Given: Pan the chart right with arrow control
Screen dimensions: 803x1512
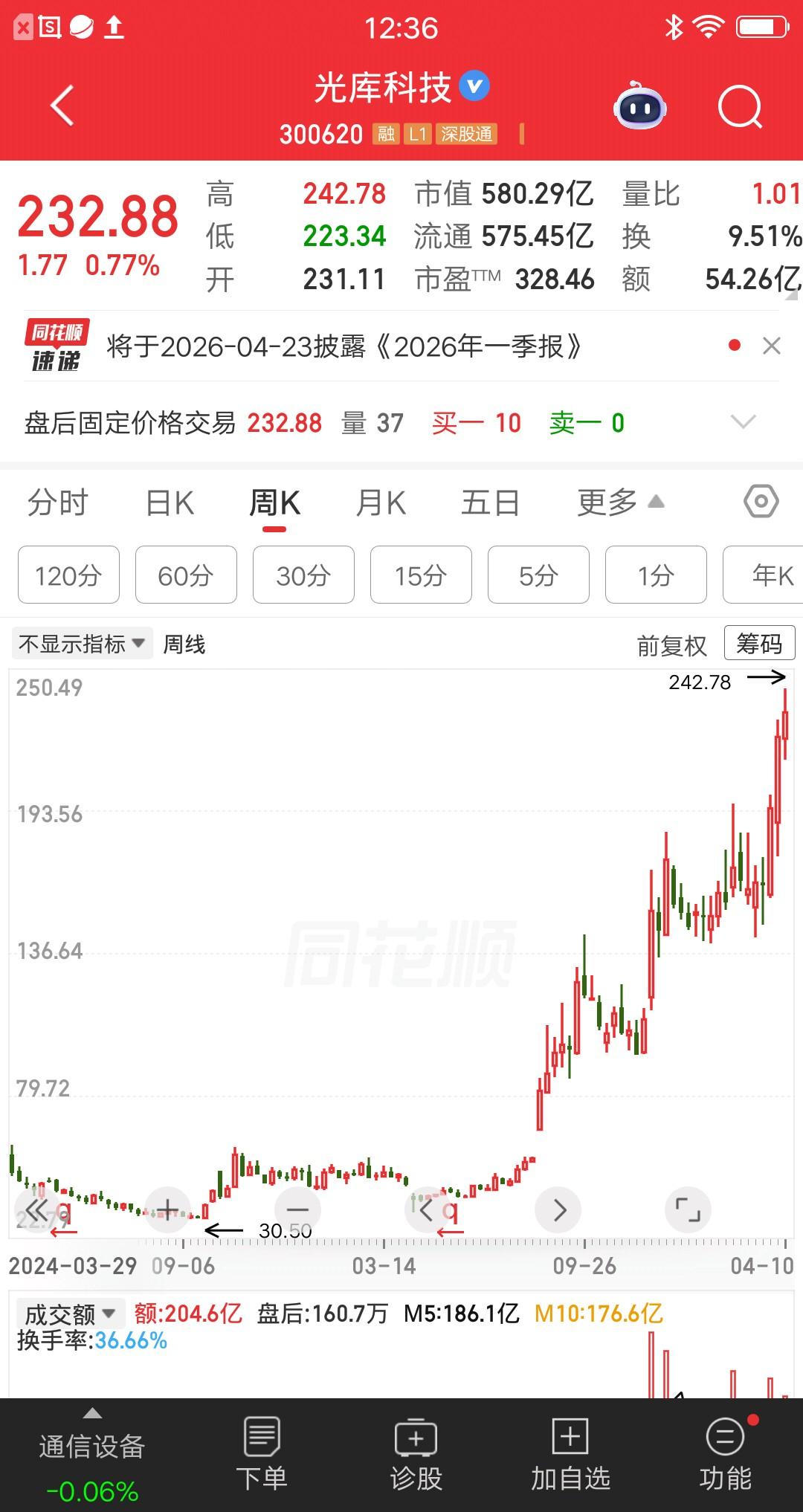Looking at the screenshot, I should (x=558, y=1209).
